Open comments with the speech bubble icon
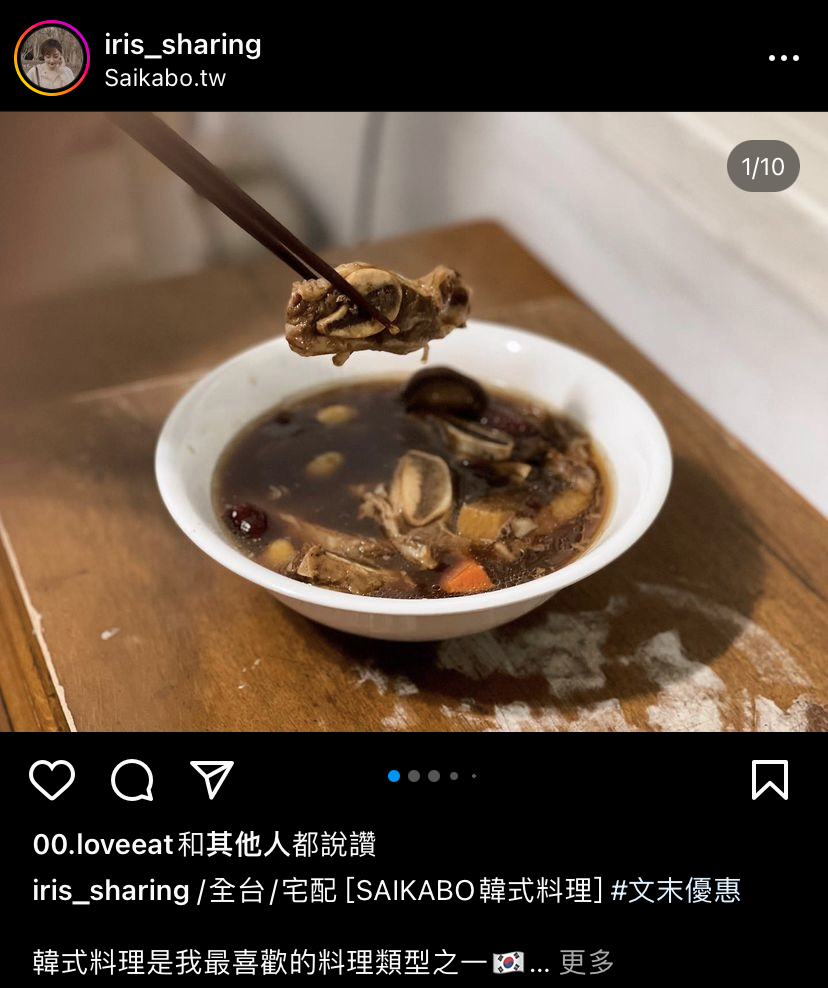This screenshot has width=828, height=988. [132, 780]
